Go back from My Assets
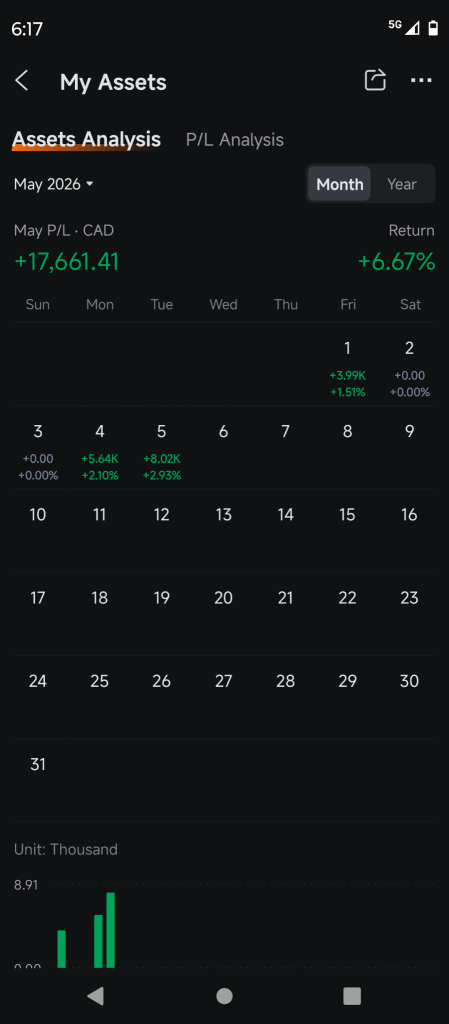 (22, 82)
